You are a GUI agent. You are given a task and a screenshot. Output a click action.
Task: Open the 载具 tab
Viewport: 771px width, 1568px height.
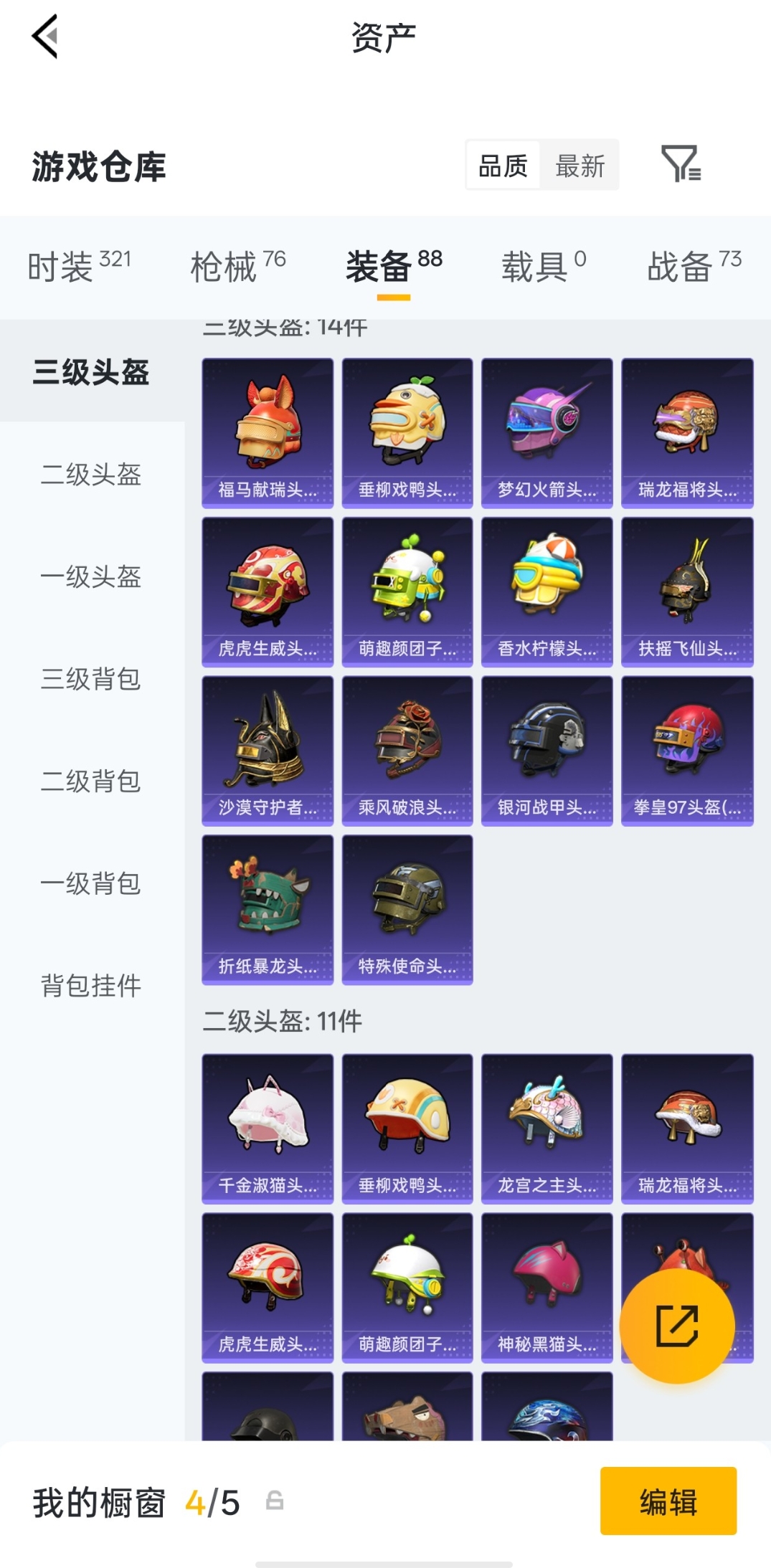[x=543, y=266]
